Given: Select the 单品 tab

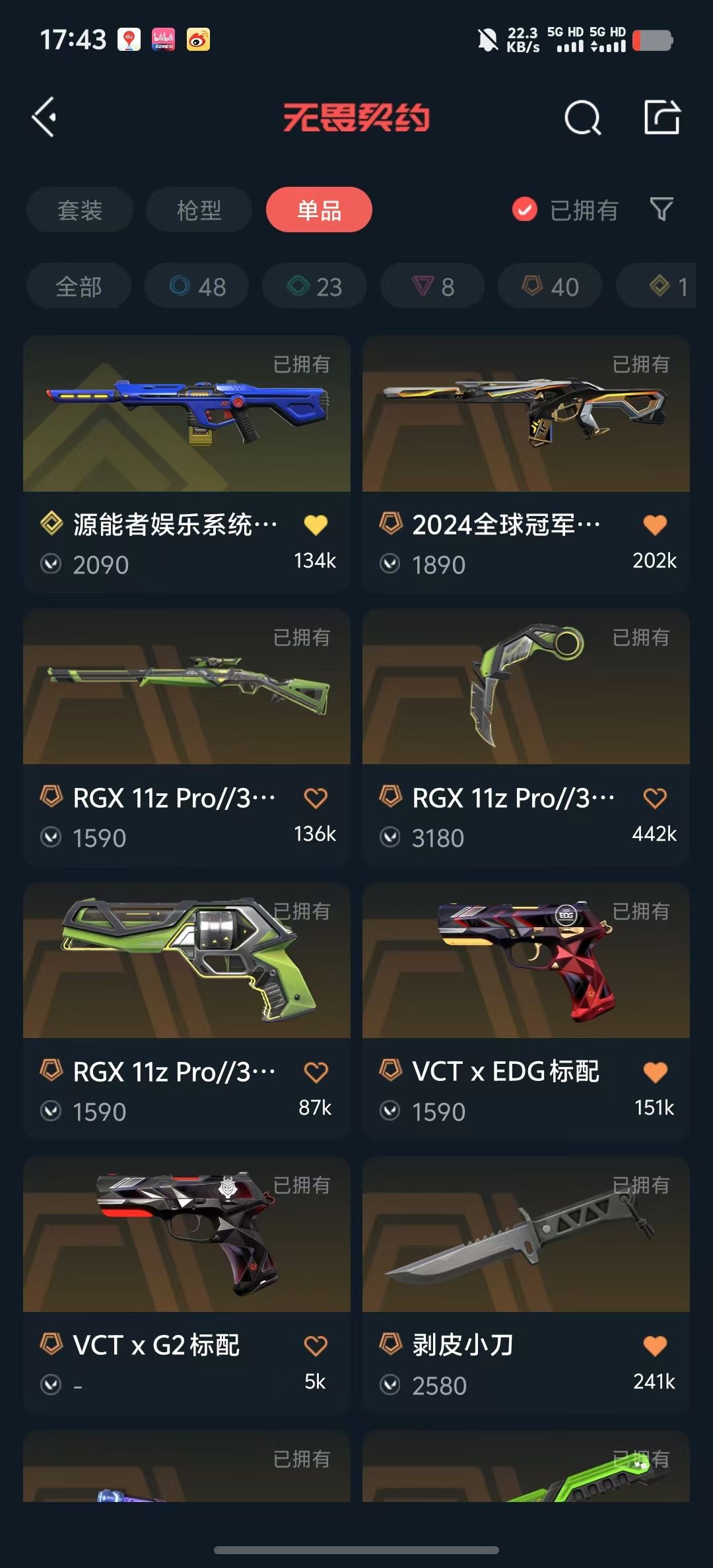Looking at the screenshot, I should (x=319, y=210).
